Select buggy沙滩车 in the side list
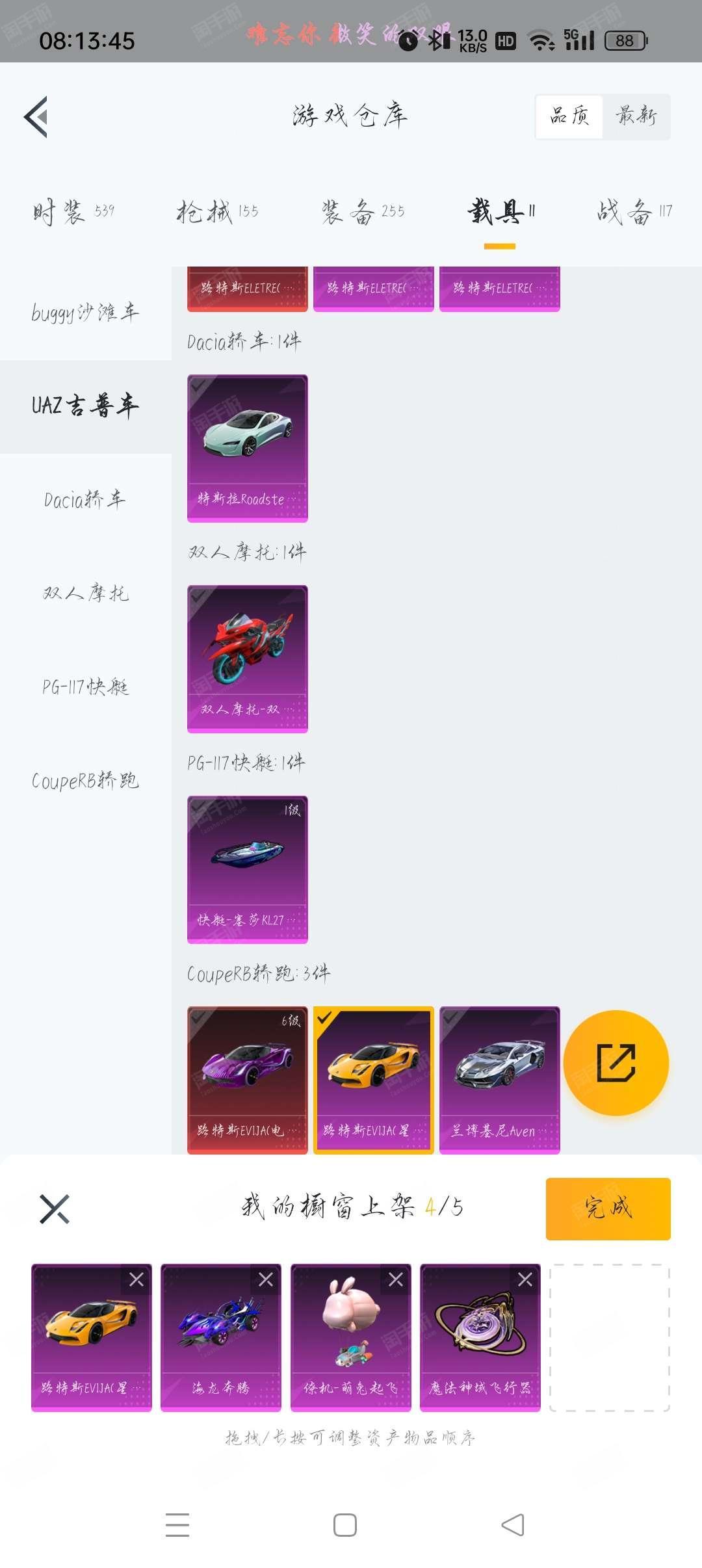 click(x=85, y=313)
